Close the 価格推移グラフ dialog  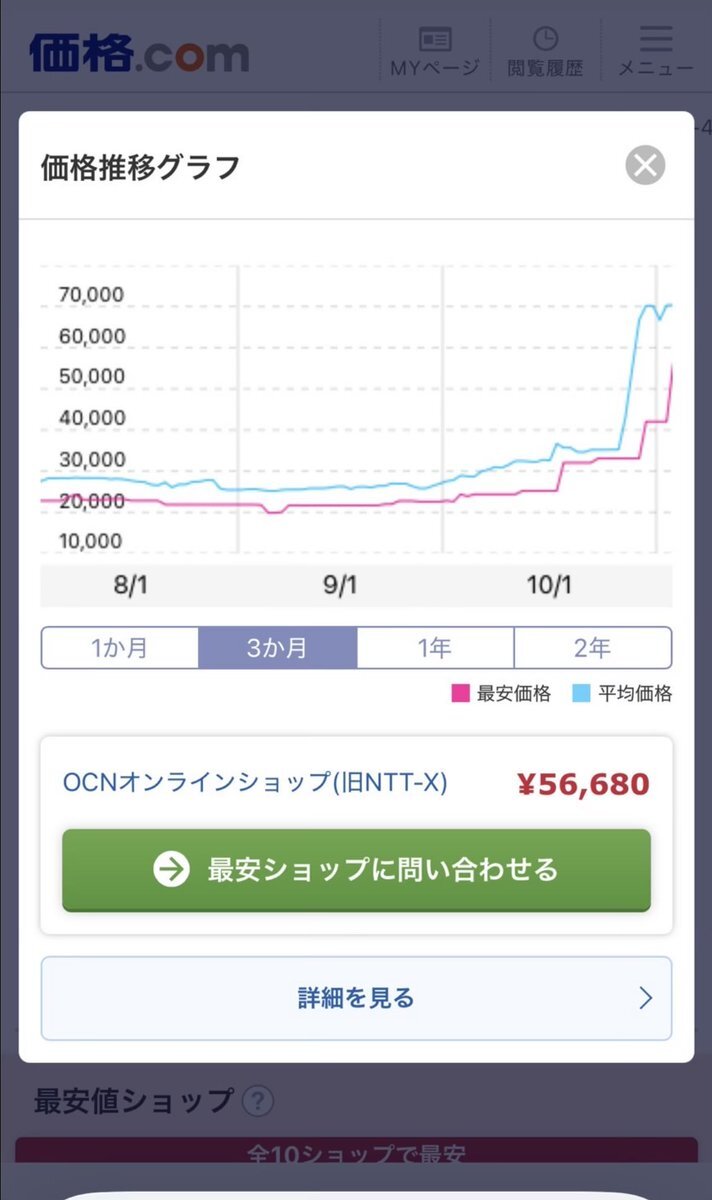645,165
